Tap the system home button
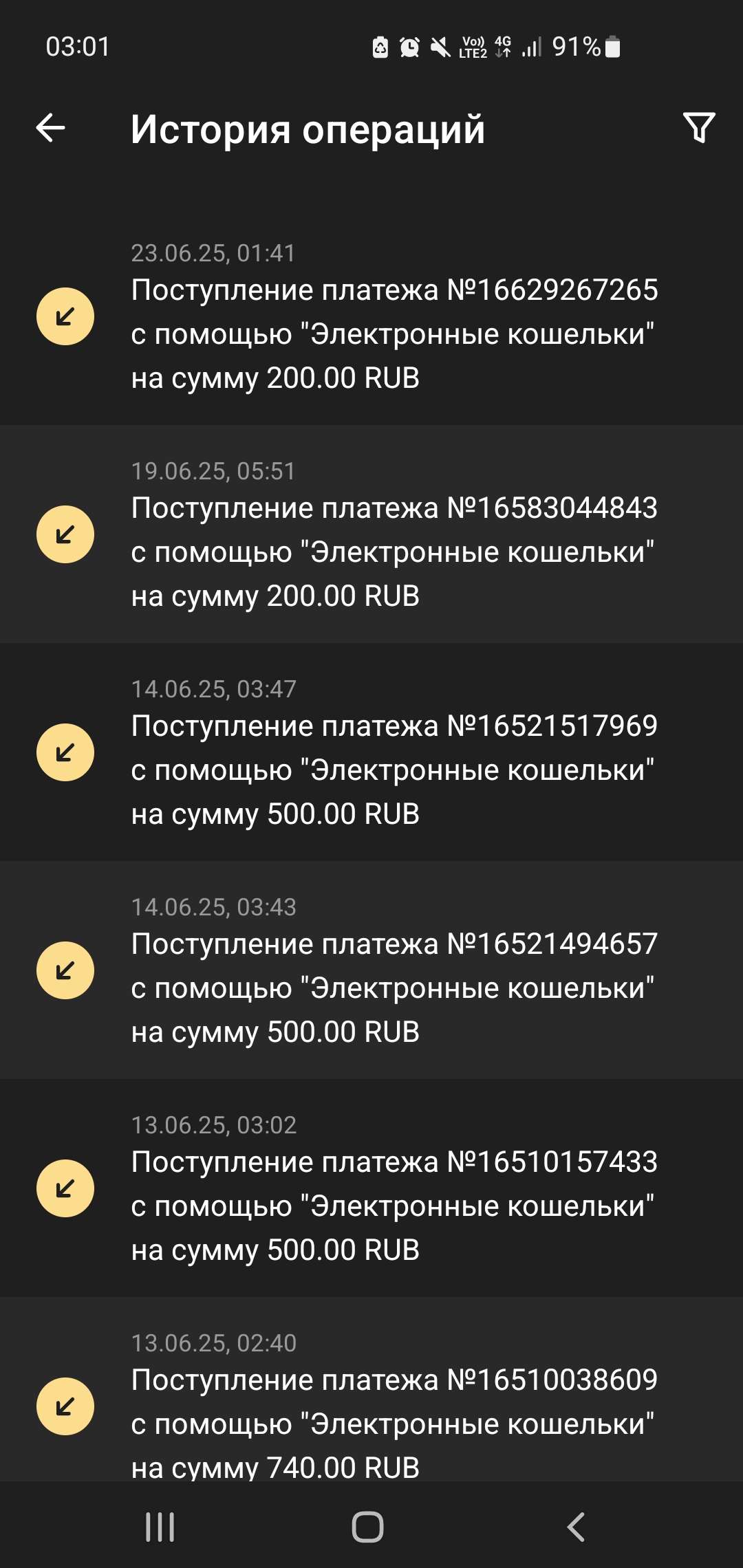 (368, 1527)
